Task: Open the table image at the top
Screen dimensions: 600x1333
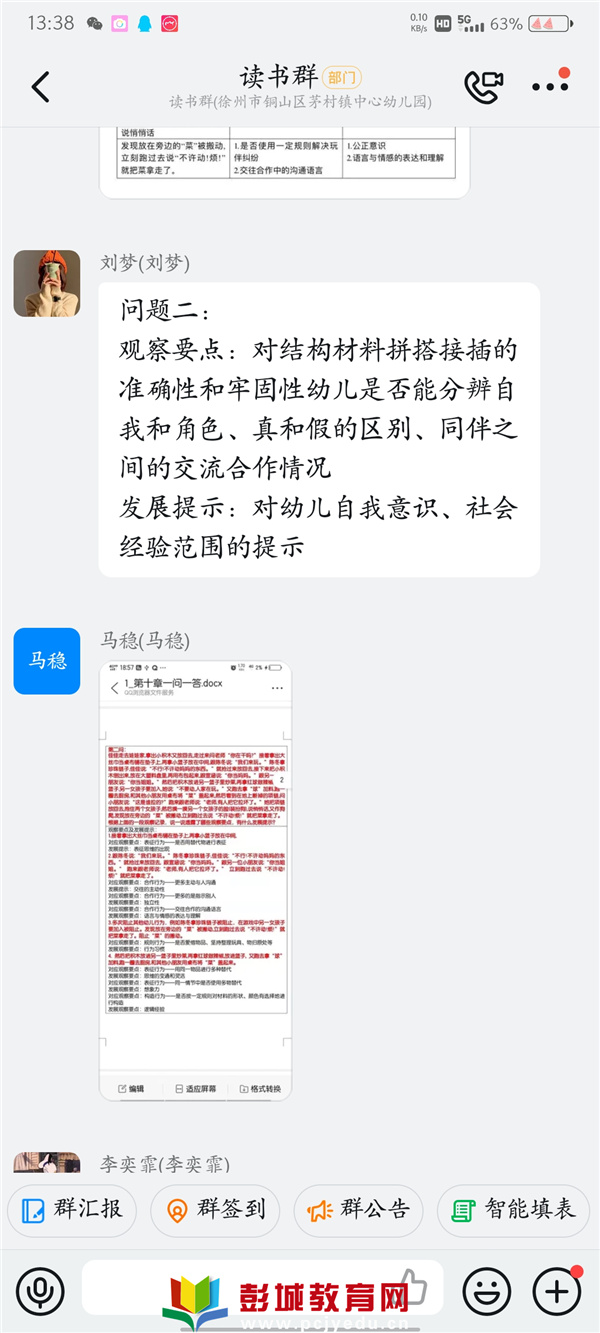Action: (284, 160)
